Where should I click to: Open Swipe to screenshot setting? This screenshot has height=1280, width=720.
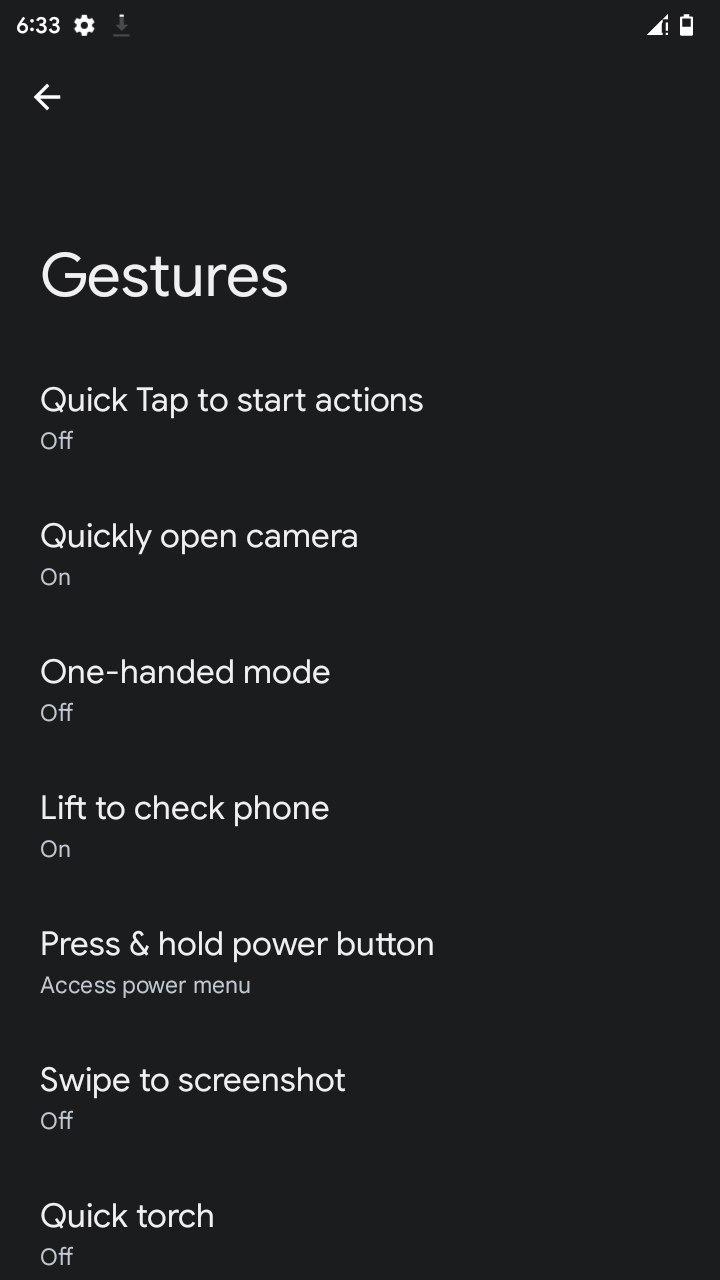pyautogui.click(x=360, y=1099)
